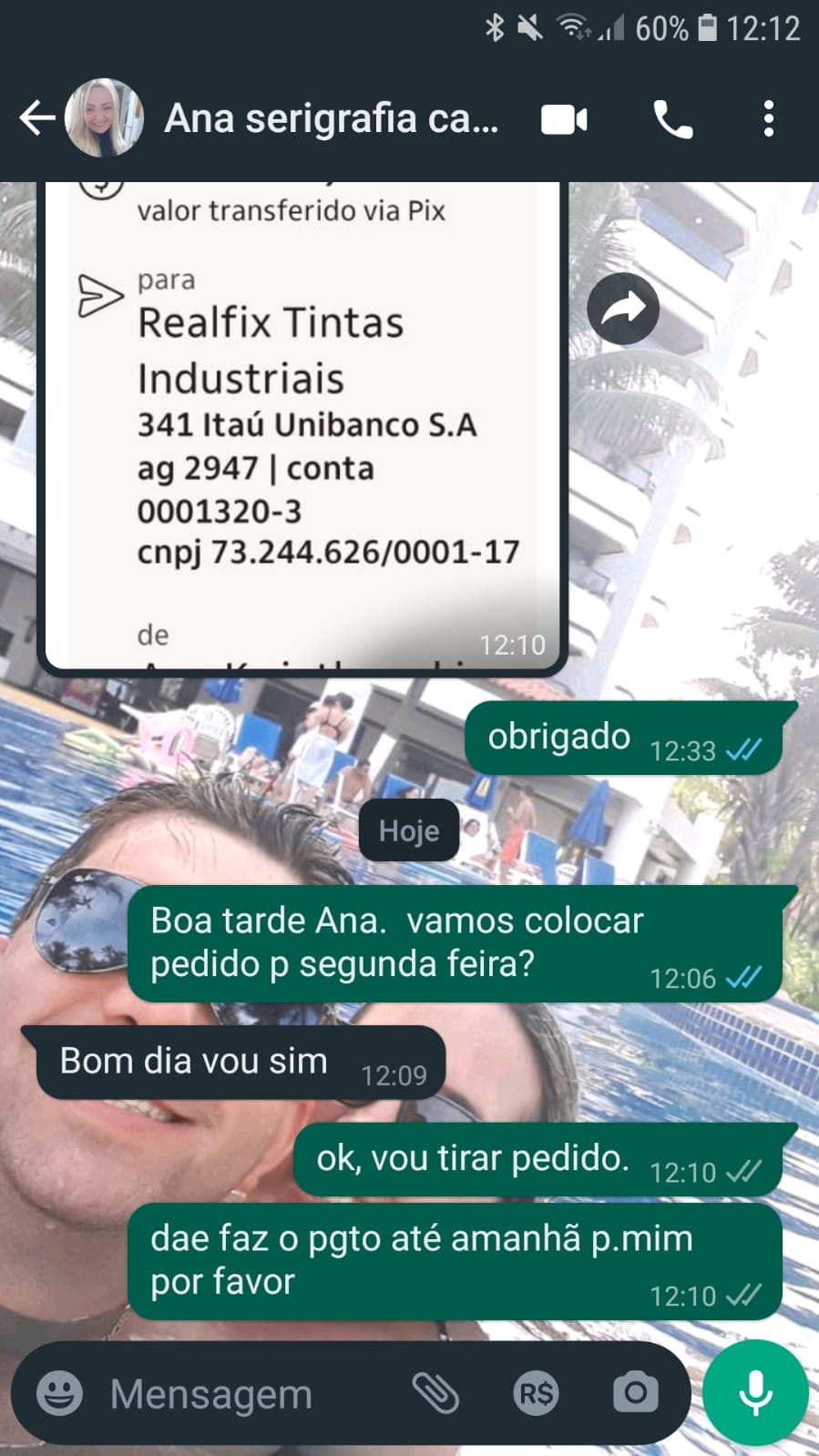
Task: Open the overflow menu
Action: [769, 119]
